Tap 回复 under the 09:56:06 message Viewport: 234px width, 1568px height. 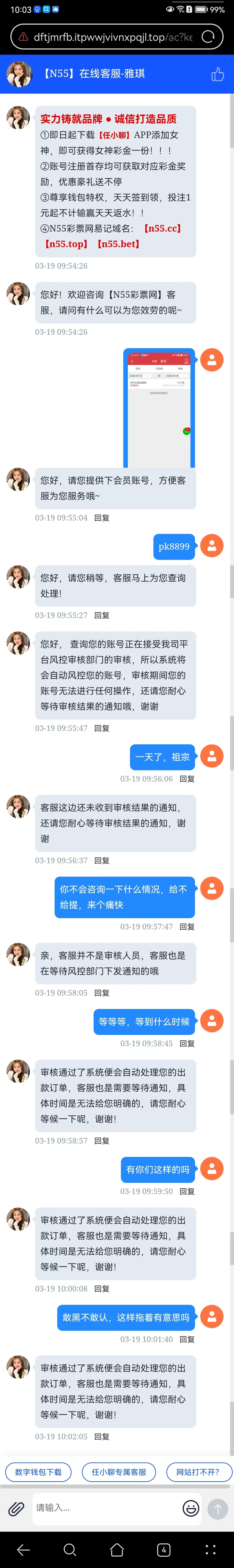(187, 778)
